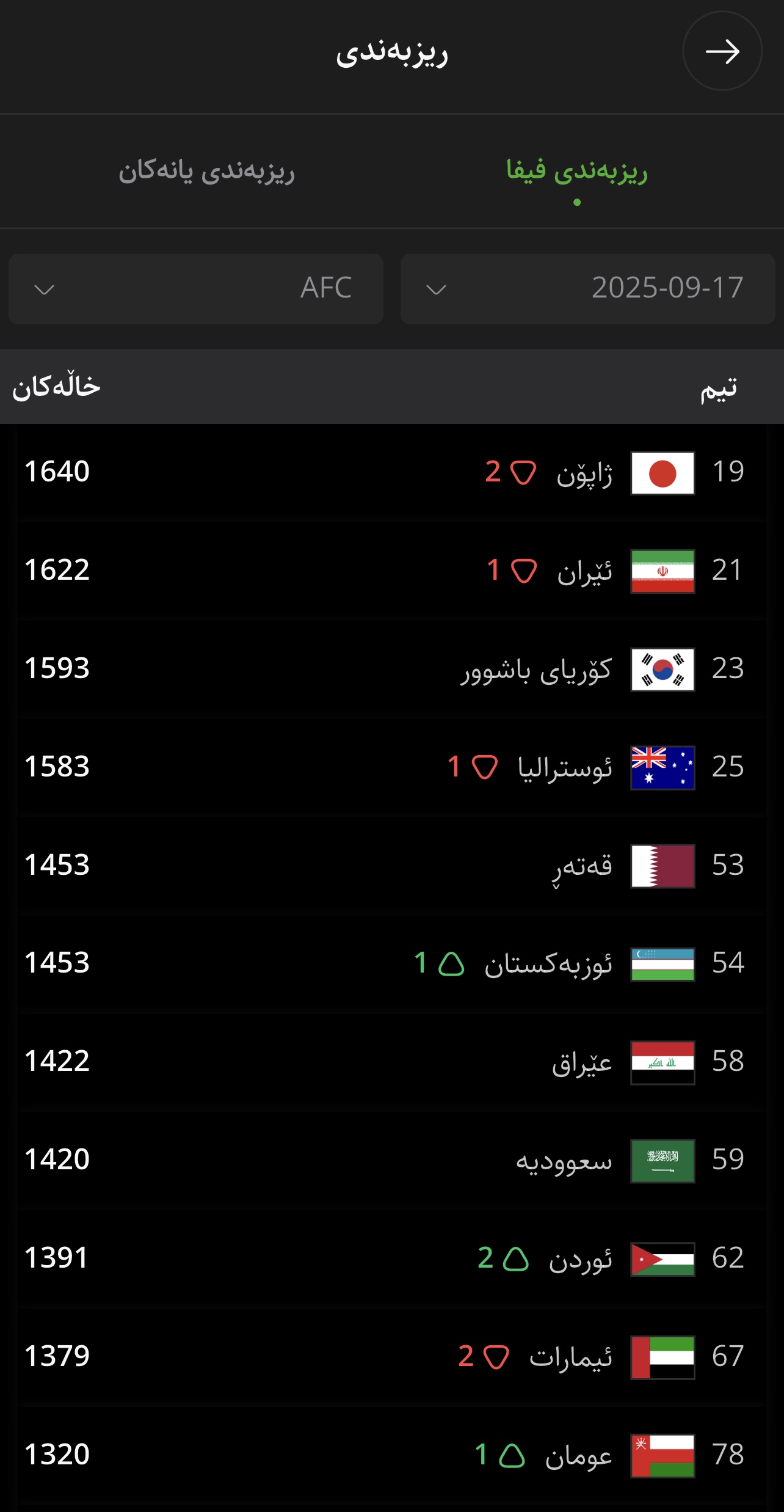The image size is (784, 1512).
Task: Open the ئێران team row ranked 21
Action: (x=392, y=571)
